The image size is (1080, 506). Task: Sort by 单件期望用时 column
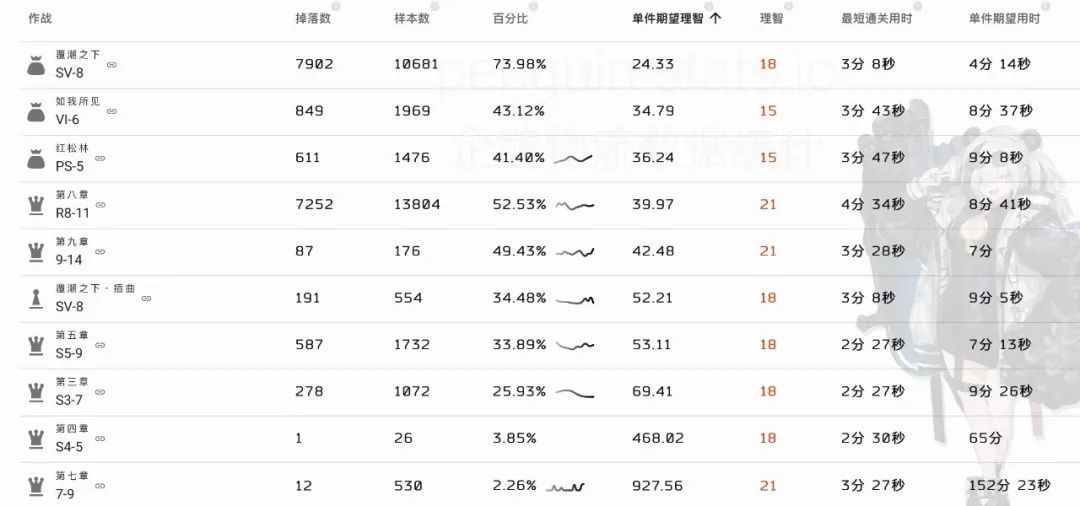1003,19
